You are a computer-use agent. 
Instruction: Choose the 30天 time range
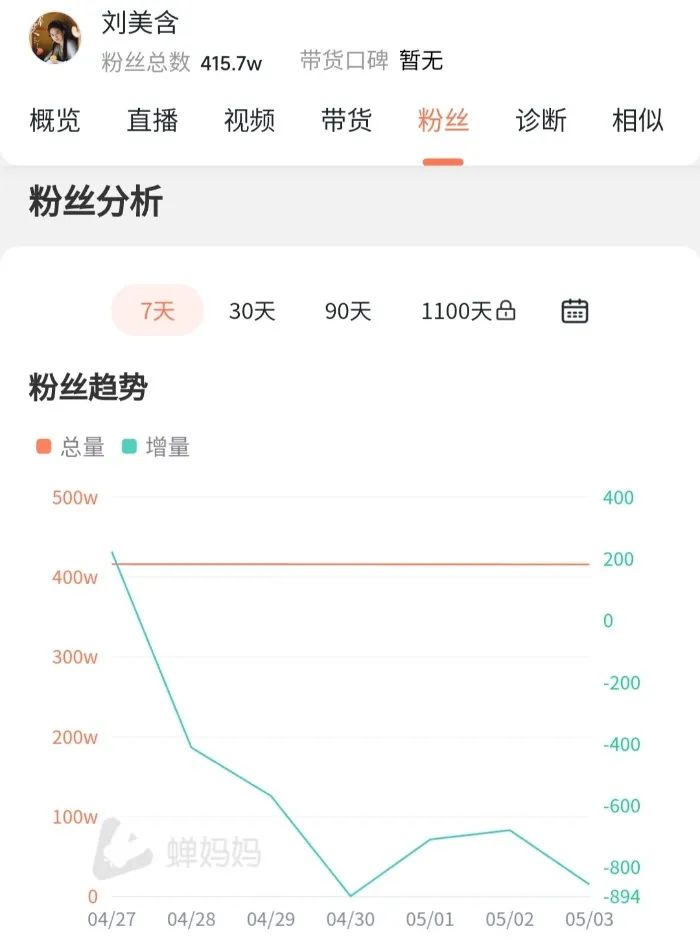(x=252, y=311)
